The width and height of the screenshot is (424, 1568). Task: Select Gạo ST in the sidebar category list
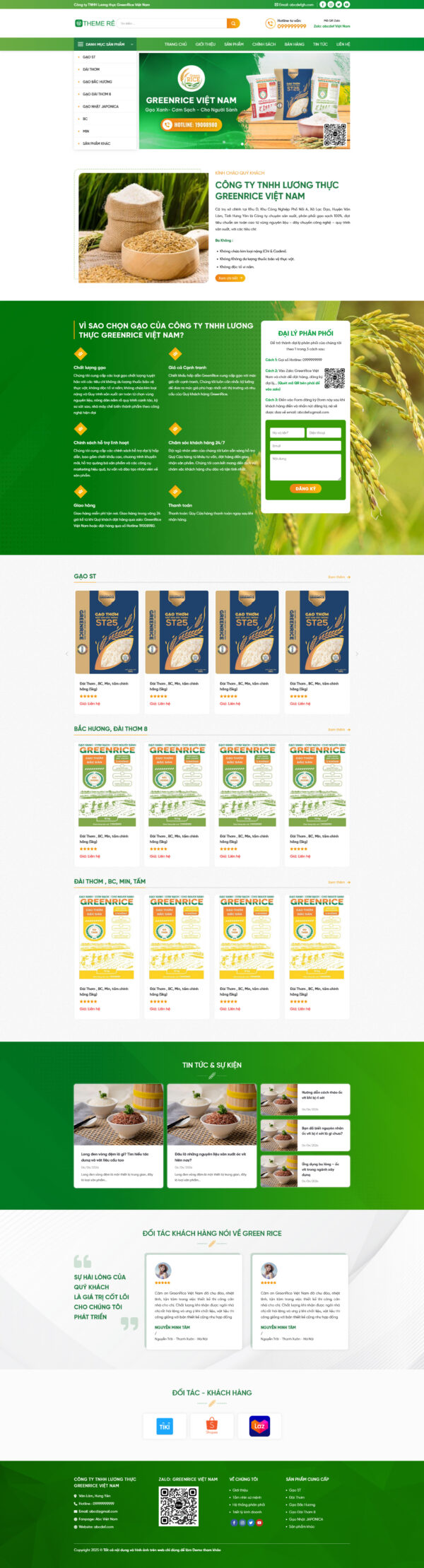89,57
